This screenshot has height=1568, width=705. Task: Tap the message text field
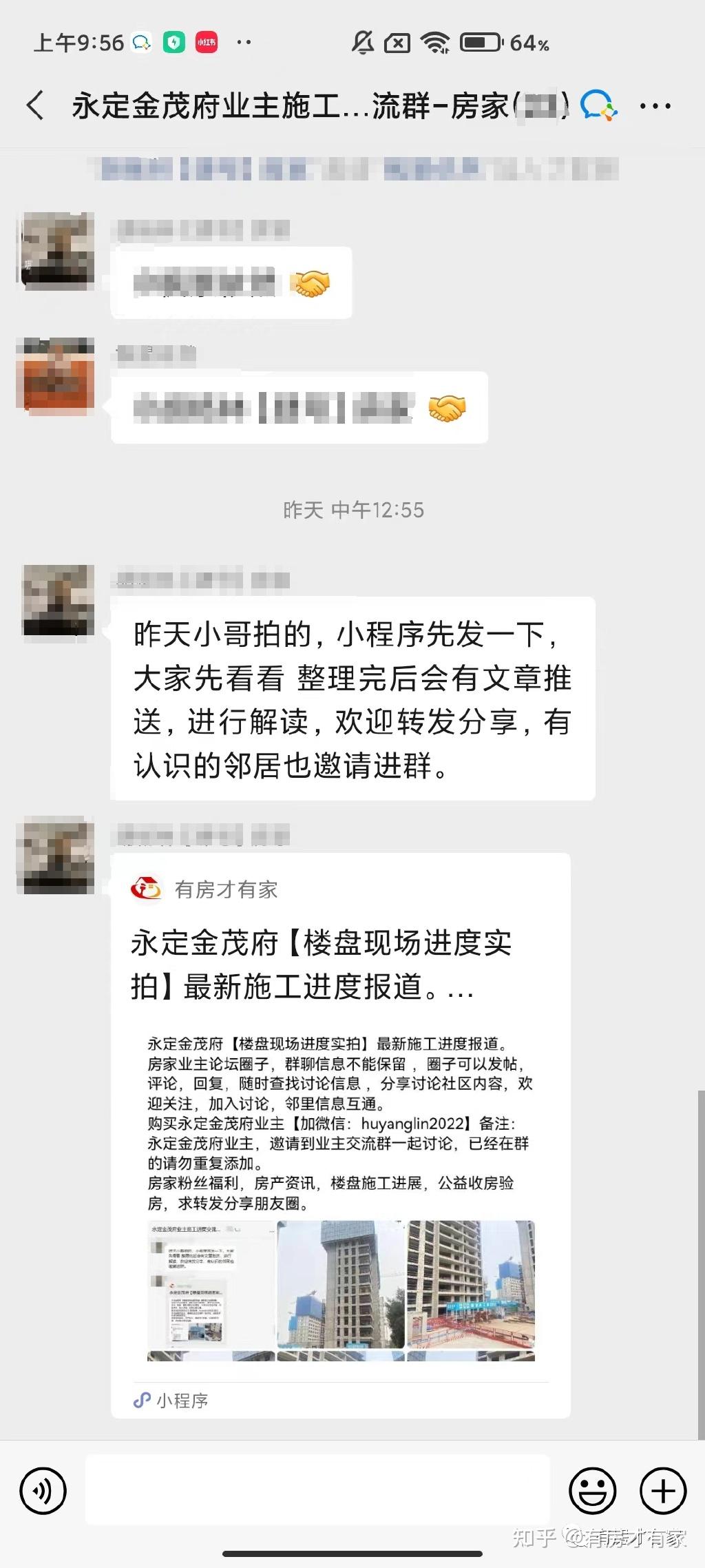tap(317, 1491)
